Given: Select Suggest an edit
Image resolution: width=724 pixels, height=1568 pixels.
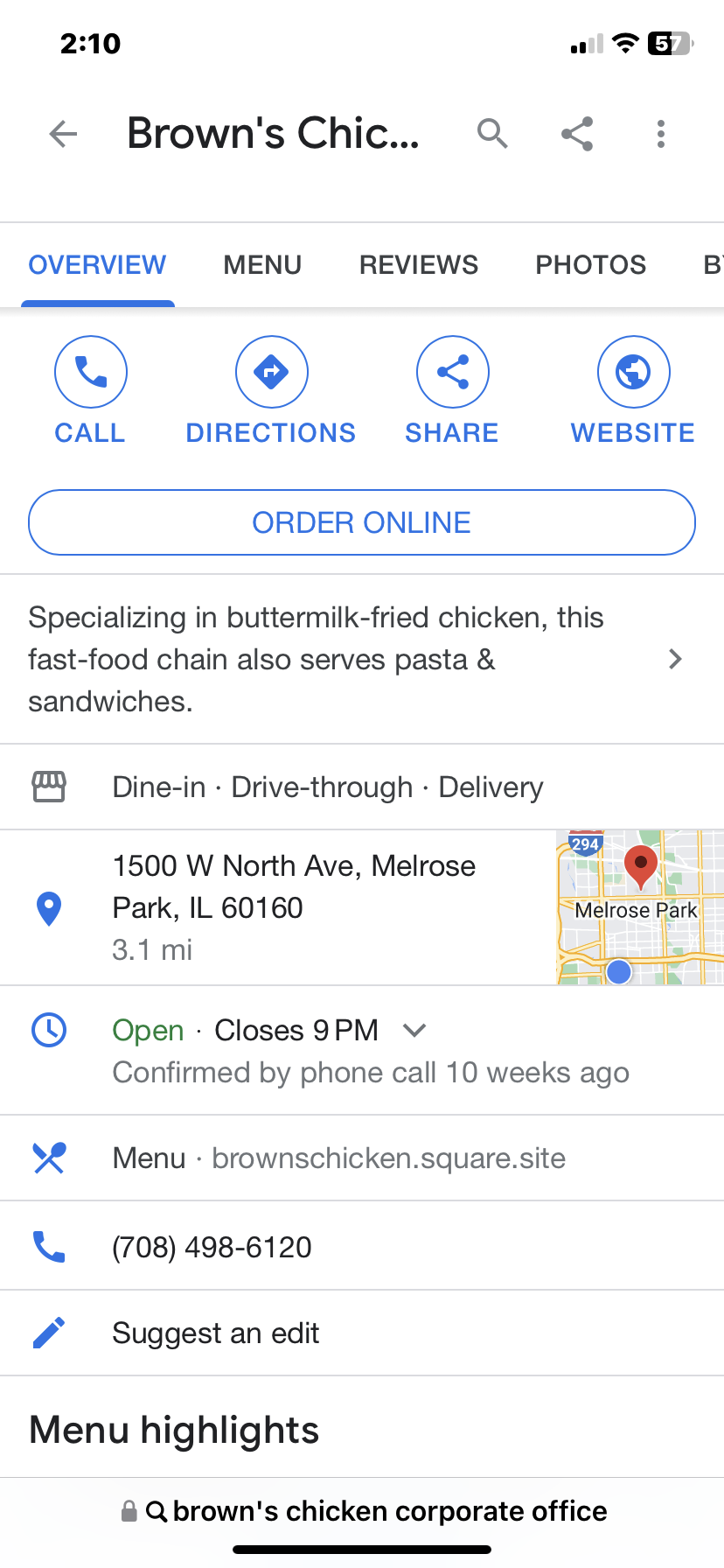Looking at the screenshot, I should coord(215,1333).
